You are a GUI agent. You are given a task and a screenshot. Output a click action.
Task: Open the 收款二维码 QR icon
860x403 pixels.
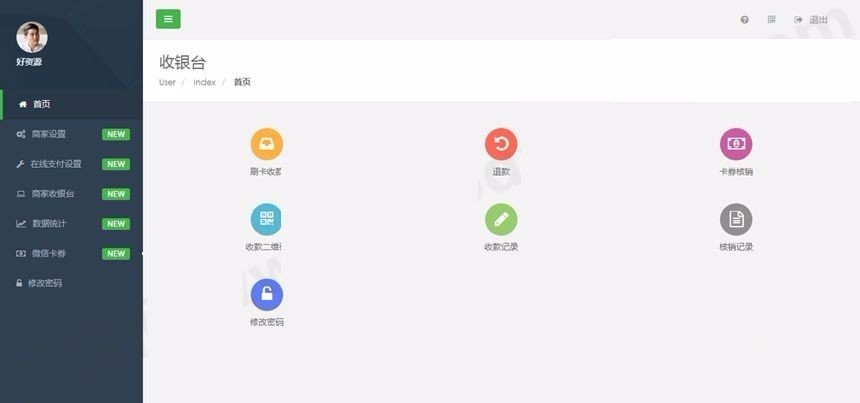click(266, 220)
